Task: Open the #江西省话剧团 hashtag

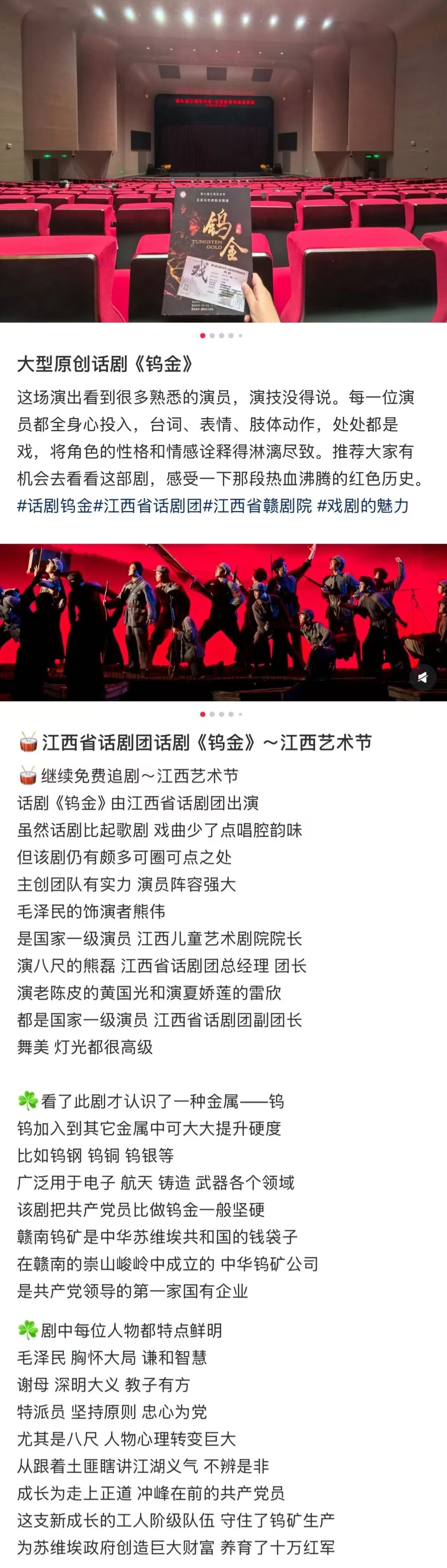Action: pyautogui.click(x=147, y=506)
